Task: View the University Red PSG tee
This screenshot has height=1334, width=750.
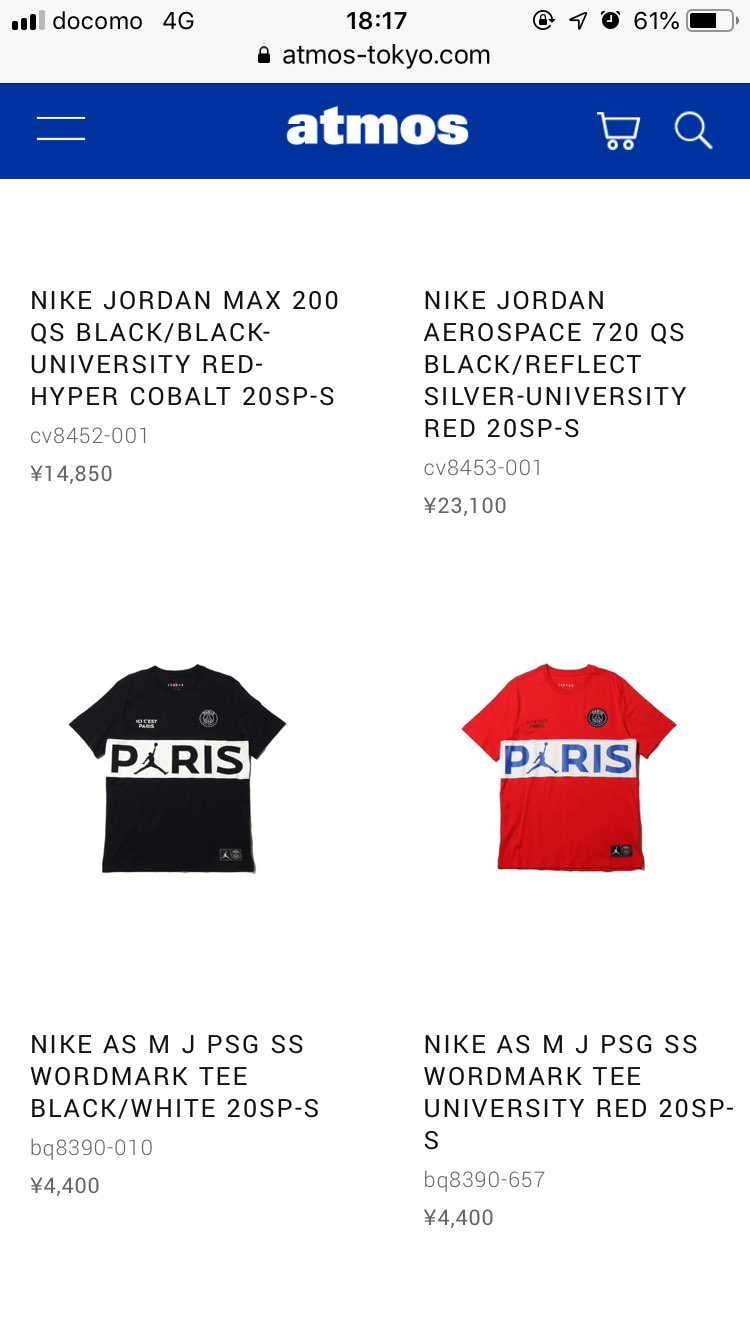Action: coord(569,767)
